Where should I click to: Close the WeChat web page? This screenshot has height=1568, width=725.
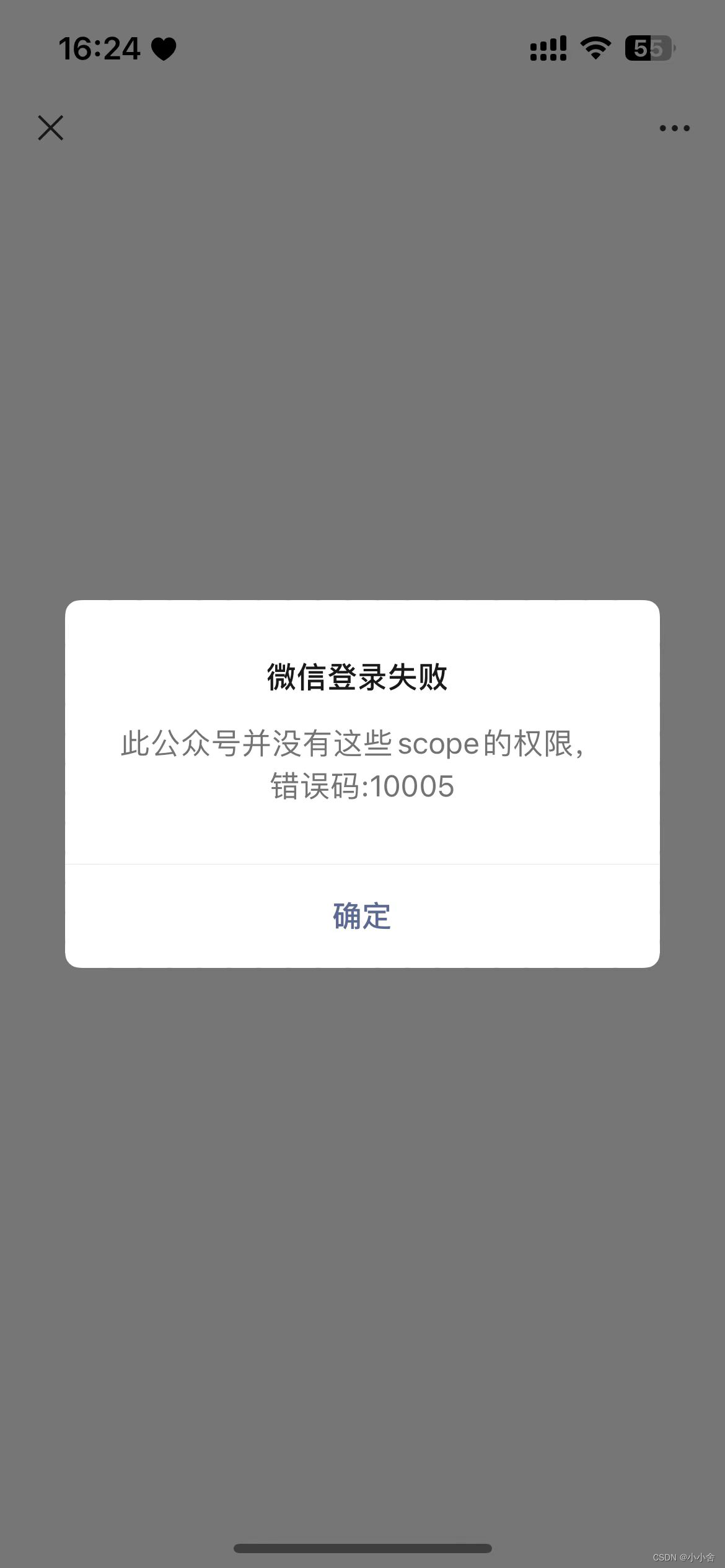point(50,128)
